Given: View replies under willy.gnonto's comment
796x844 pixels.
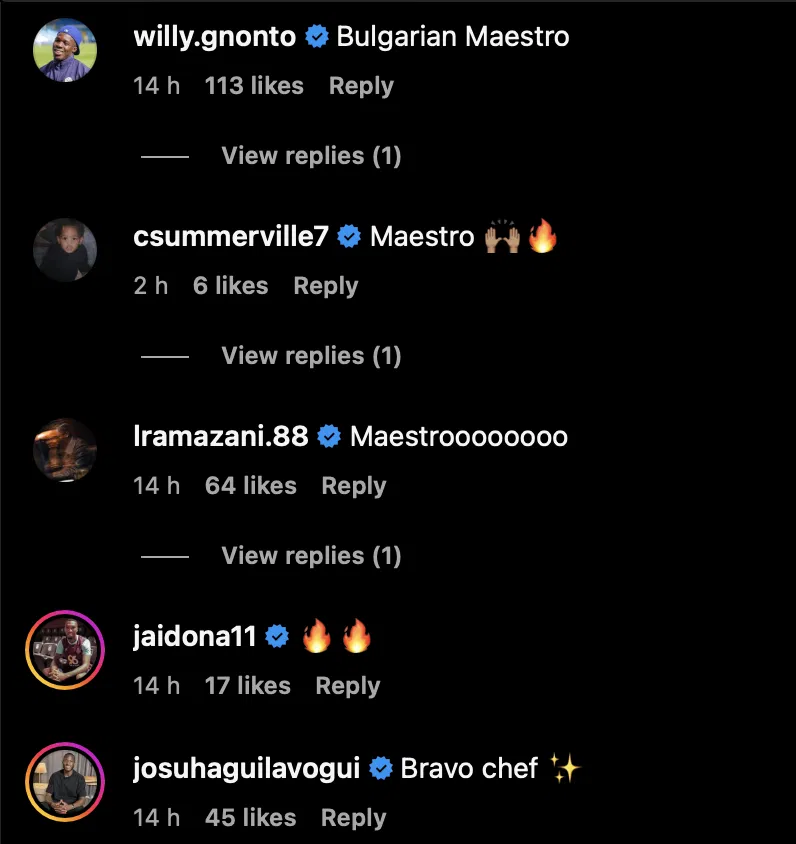Looking at the screenshot, I should click(x=311, y=156).
